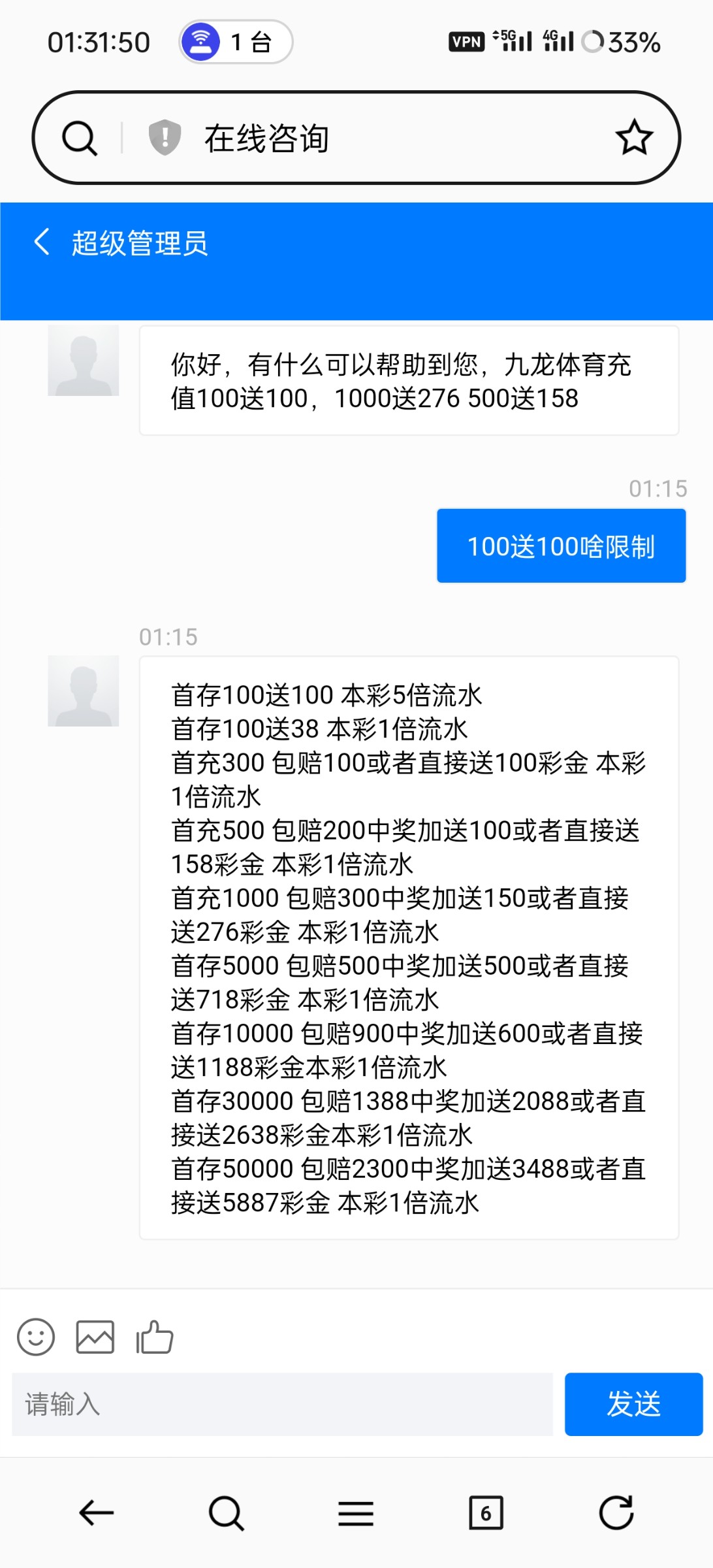Bookmark the page with the star icon
Screen dimensions: 713x1568
634,137
